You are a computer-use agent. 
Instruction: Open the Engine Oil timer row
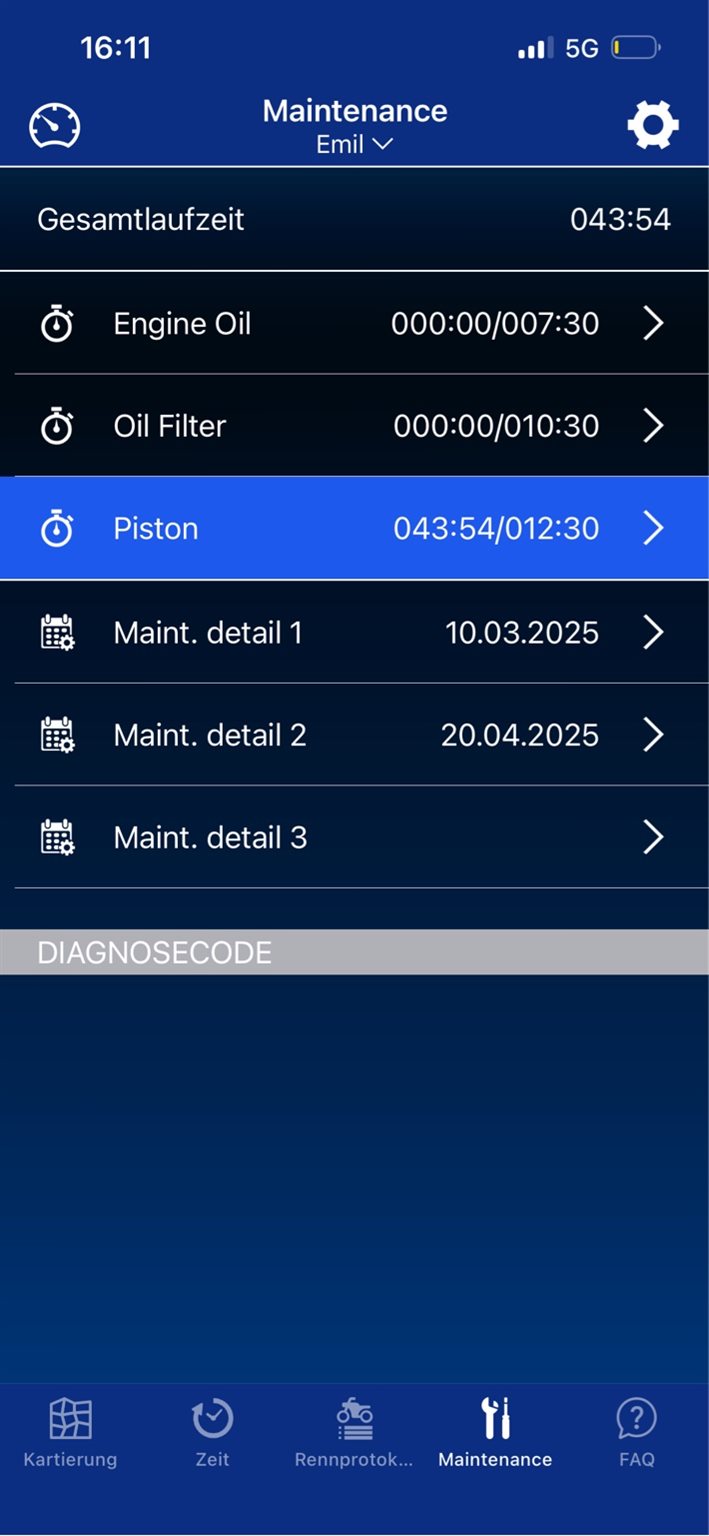point(354,323)
